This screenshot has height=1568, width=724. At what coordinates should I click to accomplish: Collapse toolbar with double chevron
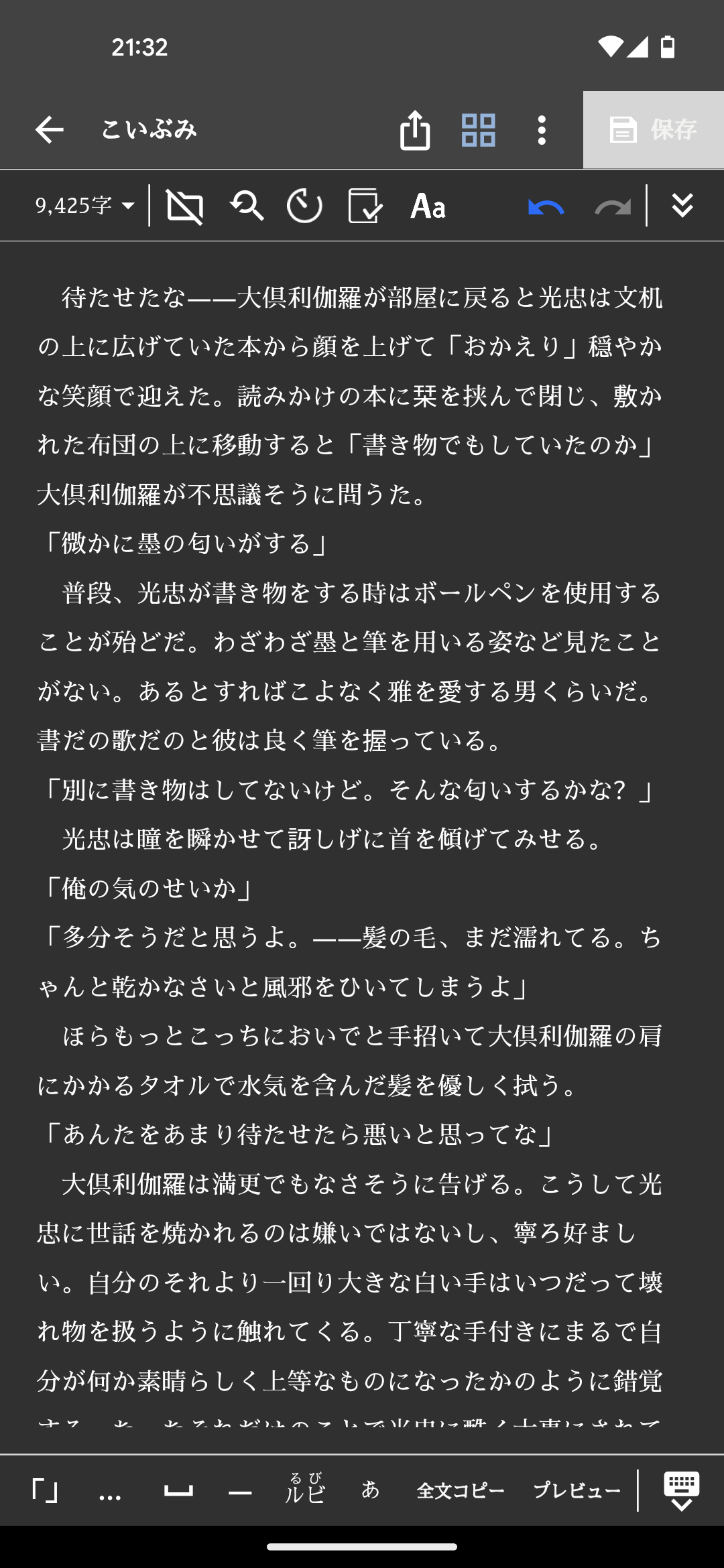coord(682,206)
